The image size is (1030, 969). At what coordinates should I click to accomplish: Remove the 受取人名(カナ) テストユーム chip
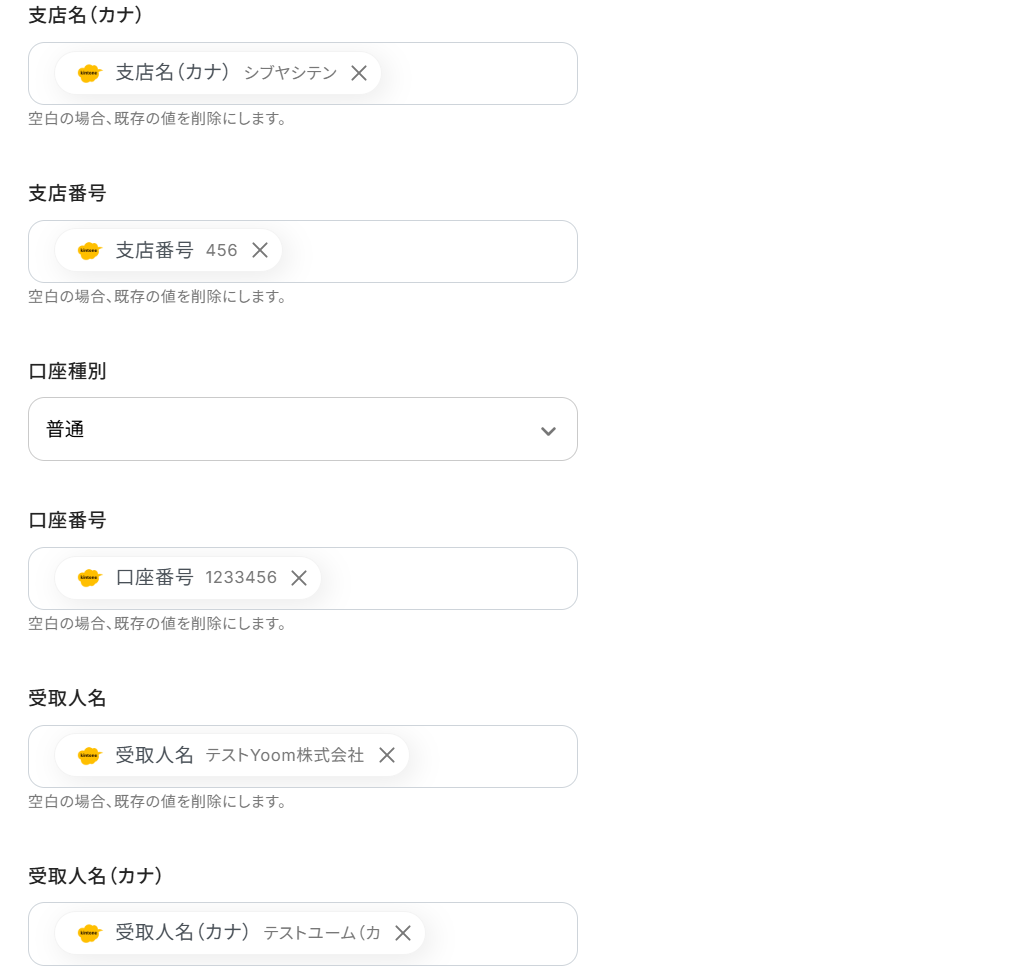tap(403, 933)
